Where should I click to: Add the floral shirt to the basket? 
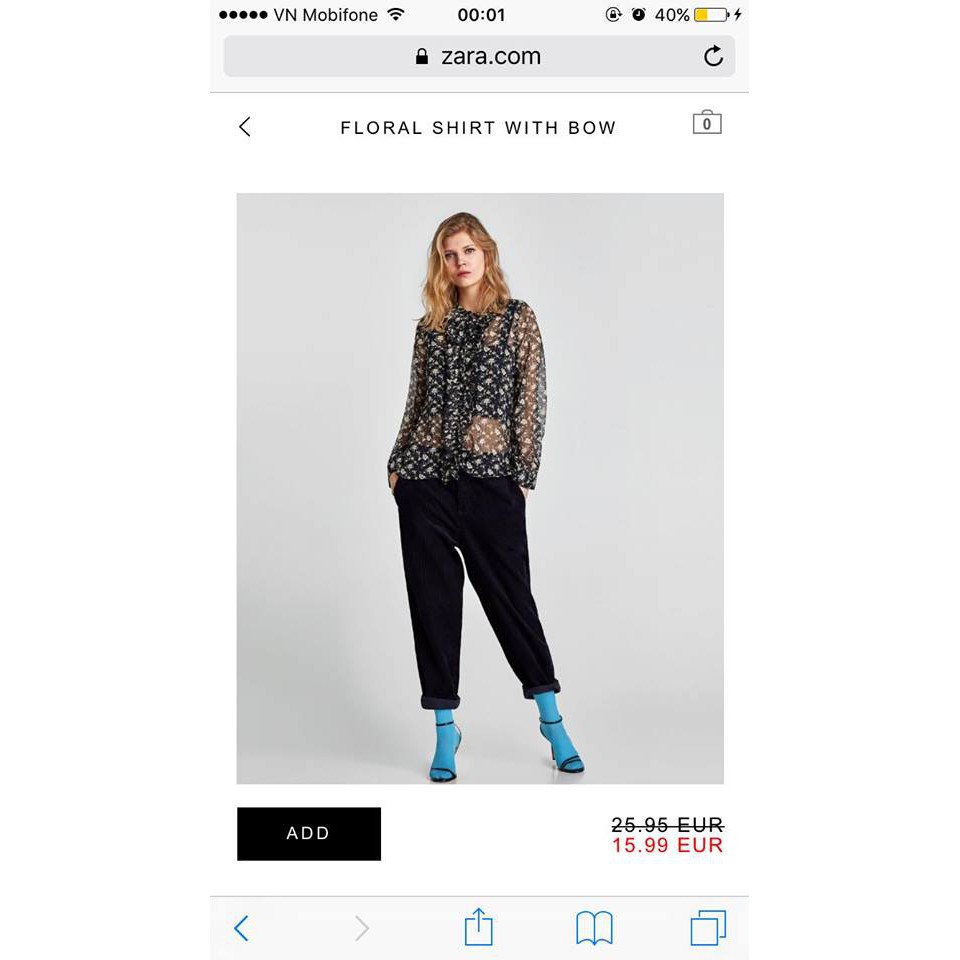tap(309, 834)
